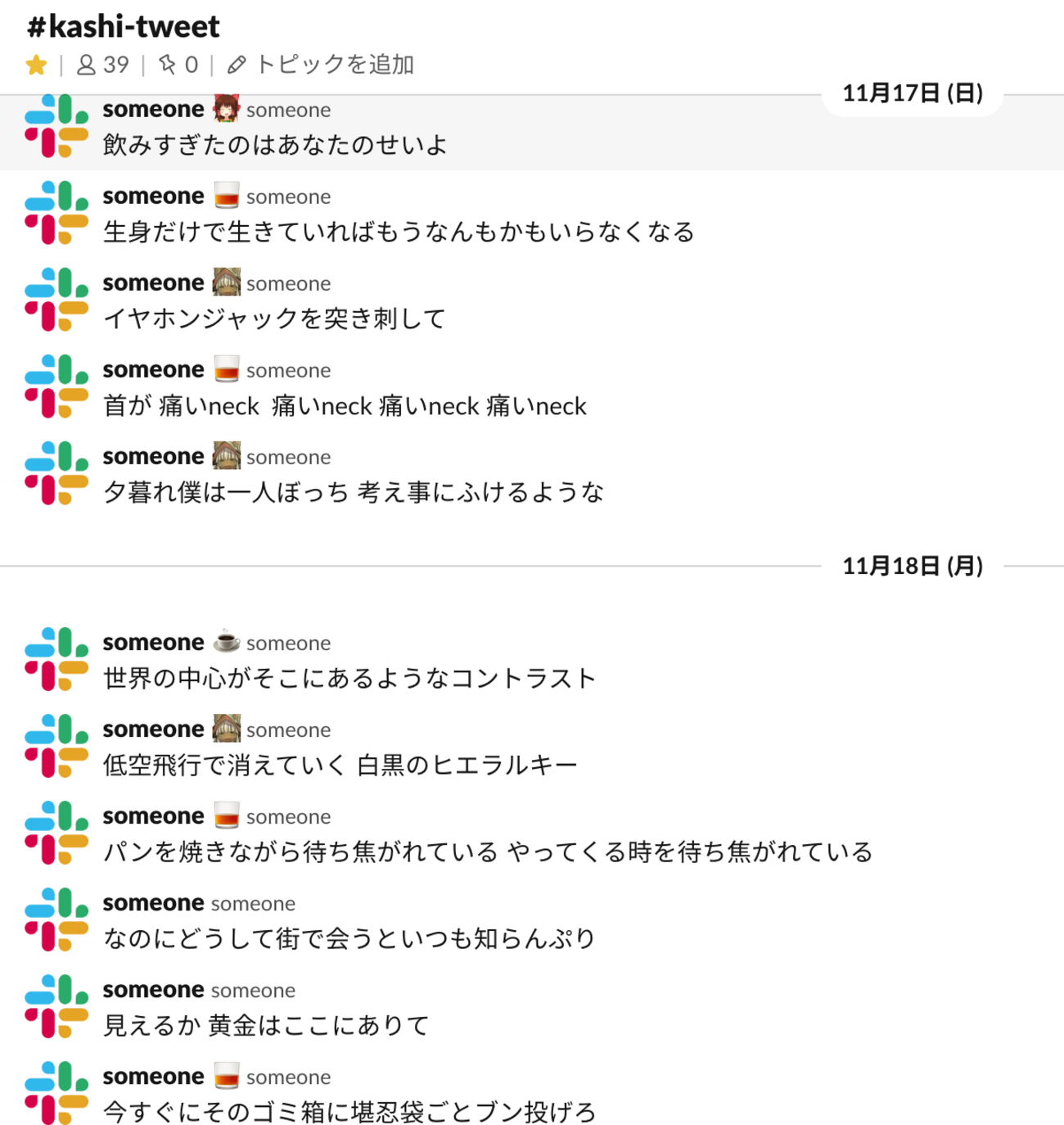View the 39 channel members

coord(103,65)
